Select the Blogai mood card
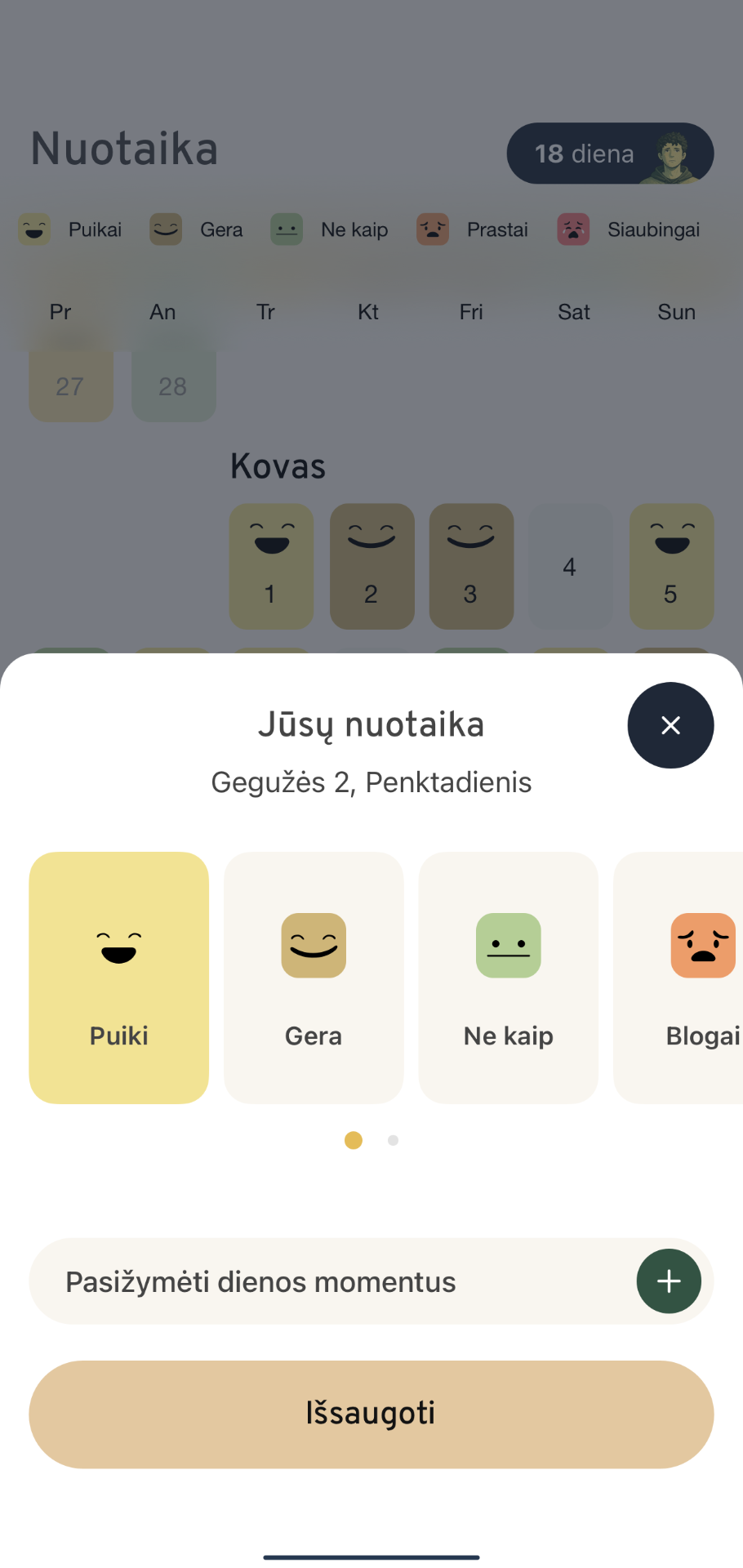This screenshot has width=743, height=1568. (x=686, y=978)
